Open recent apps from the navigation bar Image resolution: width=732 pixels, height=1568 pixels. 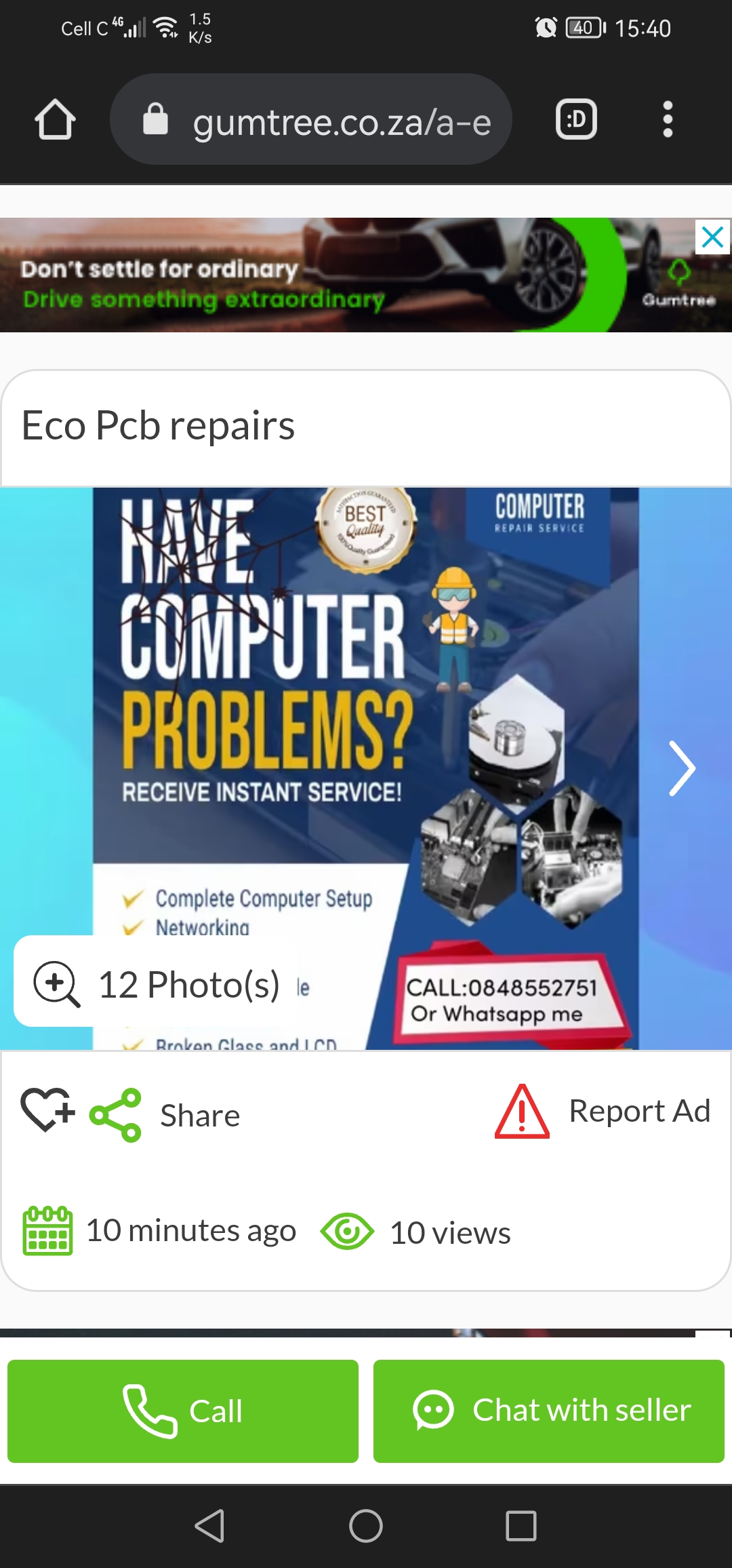521,1526
